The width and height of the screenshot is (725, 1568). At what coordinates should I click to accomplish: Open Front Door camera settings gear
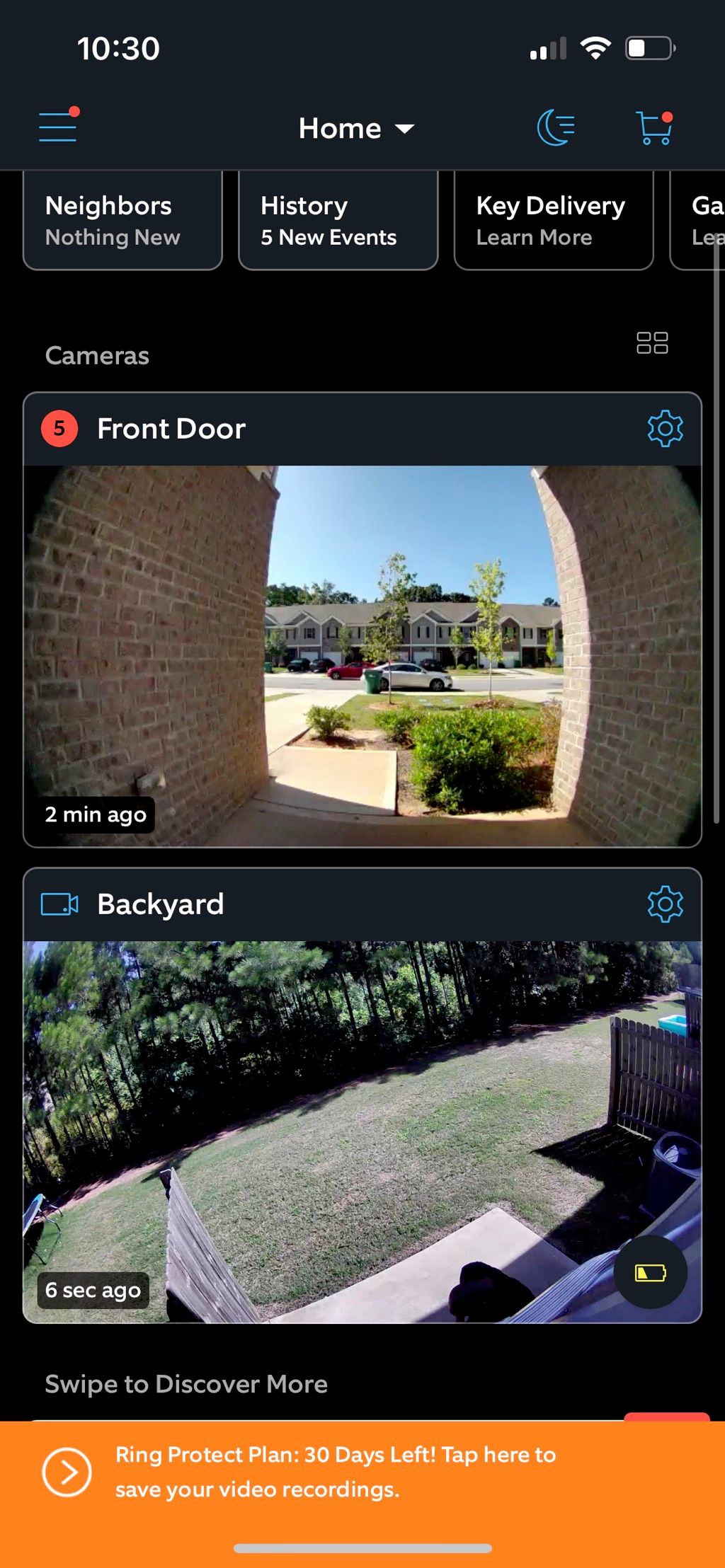pyautogui.click(x=665, y=428)
